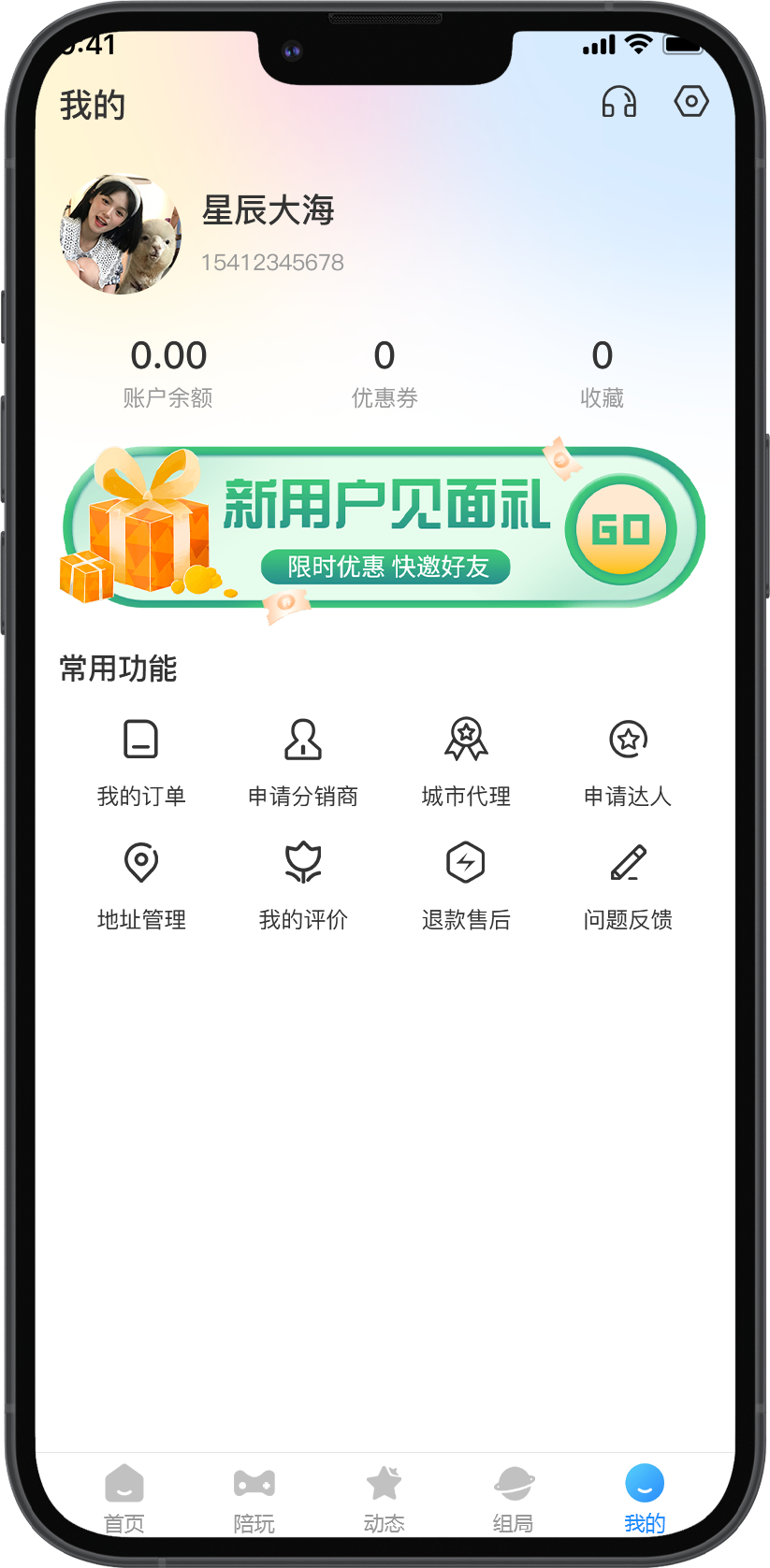Open 地址管理 address management
The width and height of the screenshot is (770, 1568).
coord(141,885)
